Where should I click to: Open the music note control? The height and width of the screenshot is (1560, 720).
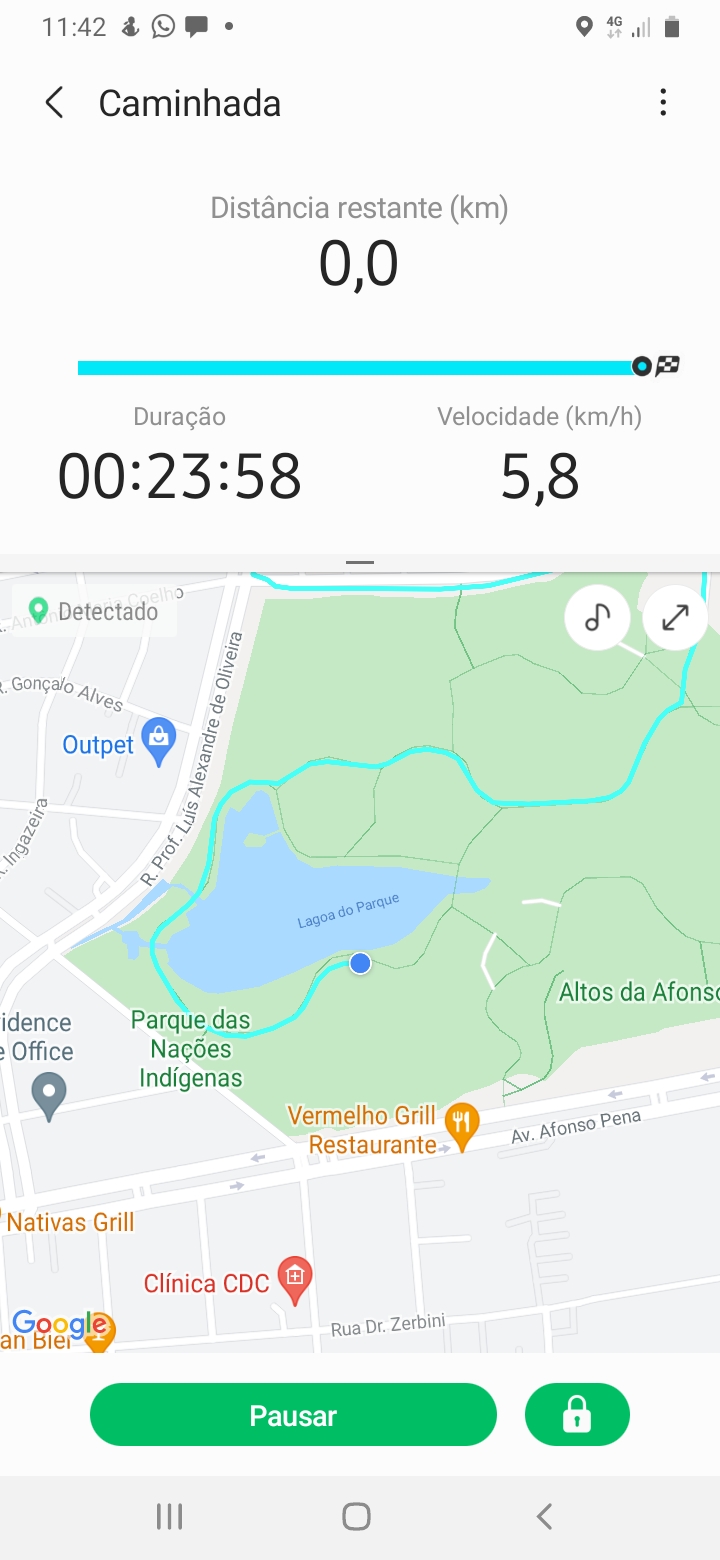597,618
